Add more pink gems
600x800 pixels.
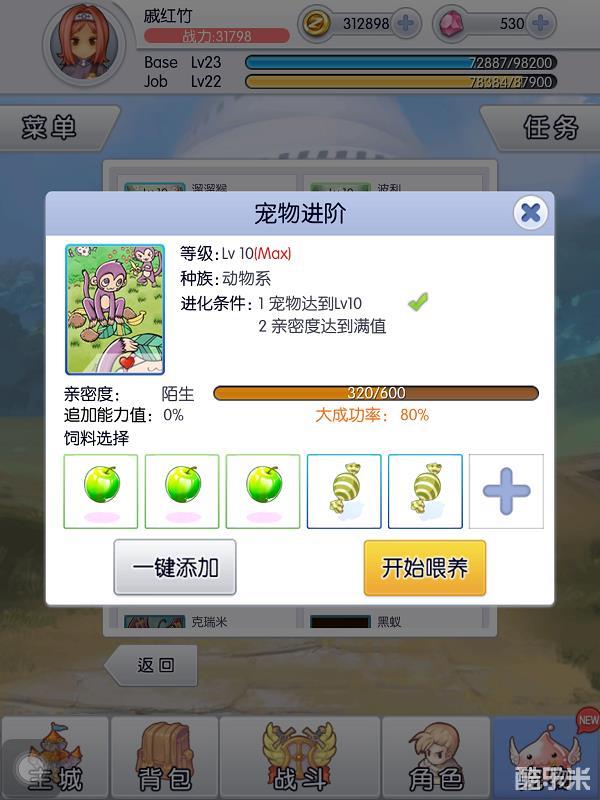[540, 23]
